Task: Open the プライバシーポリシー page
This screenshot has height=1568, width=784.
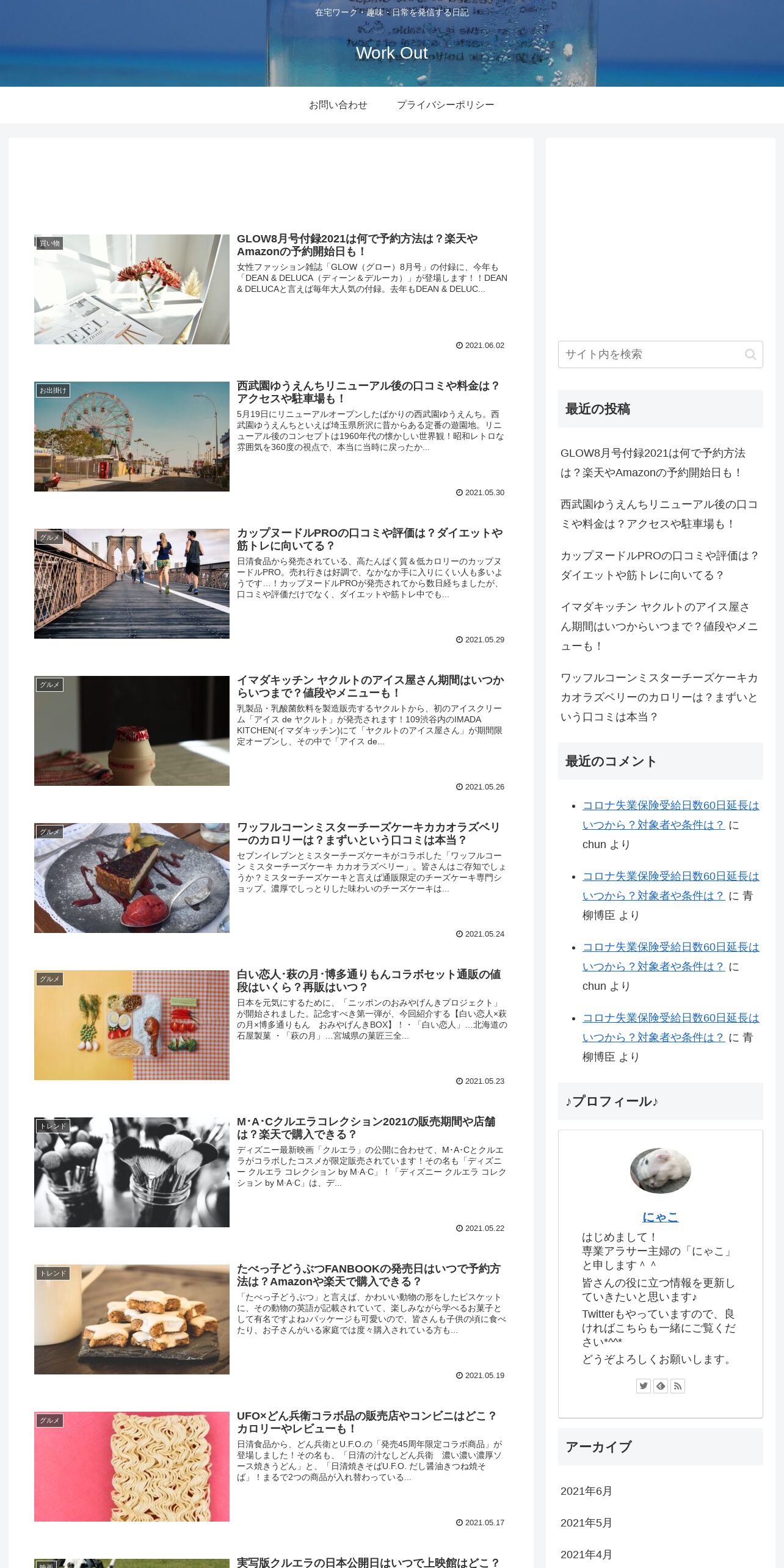Action: [445, 105]
